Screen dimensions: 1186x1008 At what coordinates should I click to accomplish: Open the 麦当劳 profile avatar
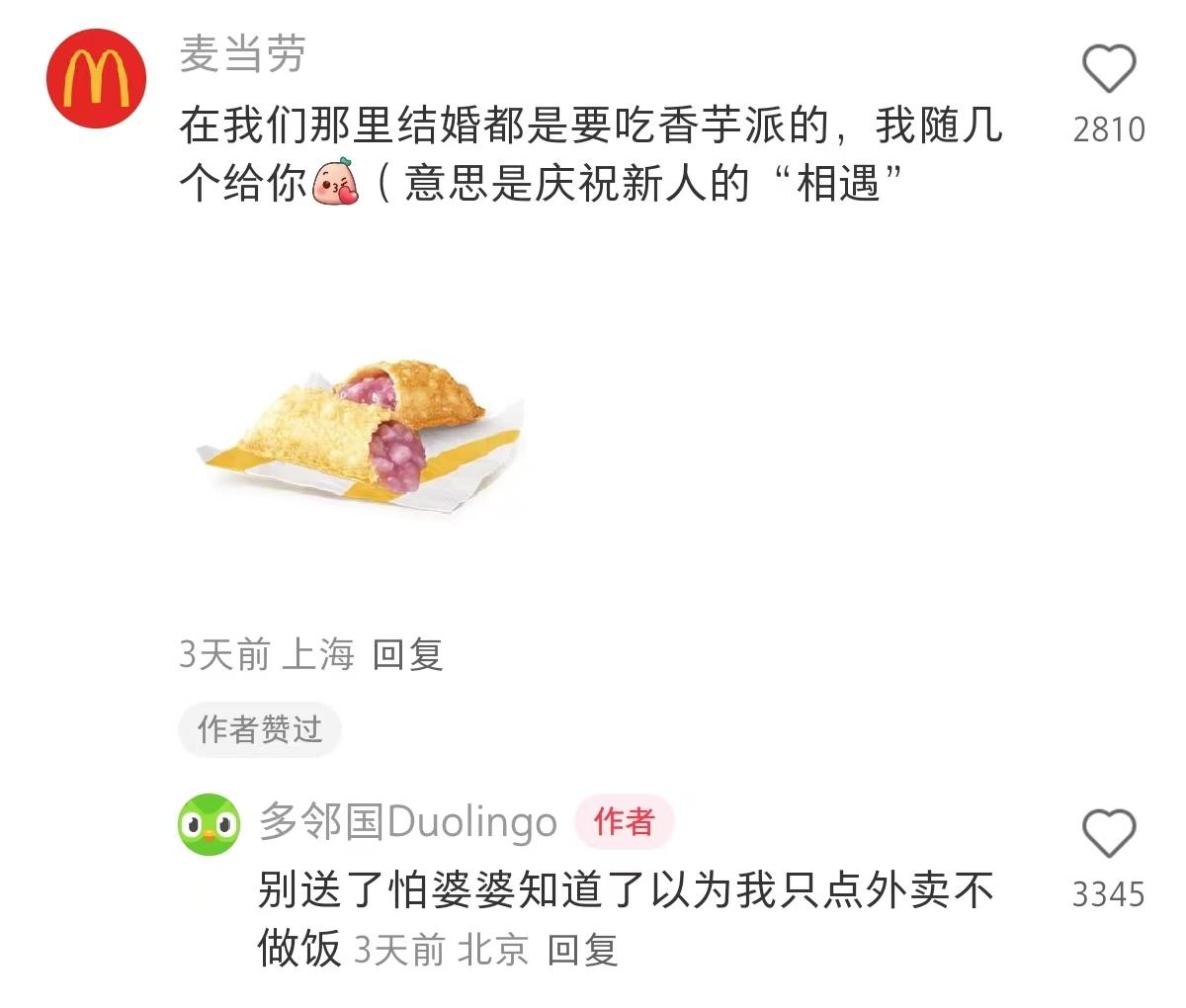tap(96, 79)
